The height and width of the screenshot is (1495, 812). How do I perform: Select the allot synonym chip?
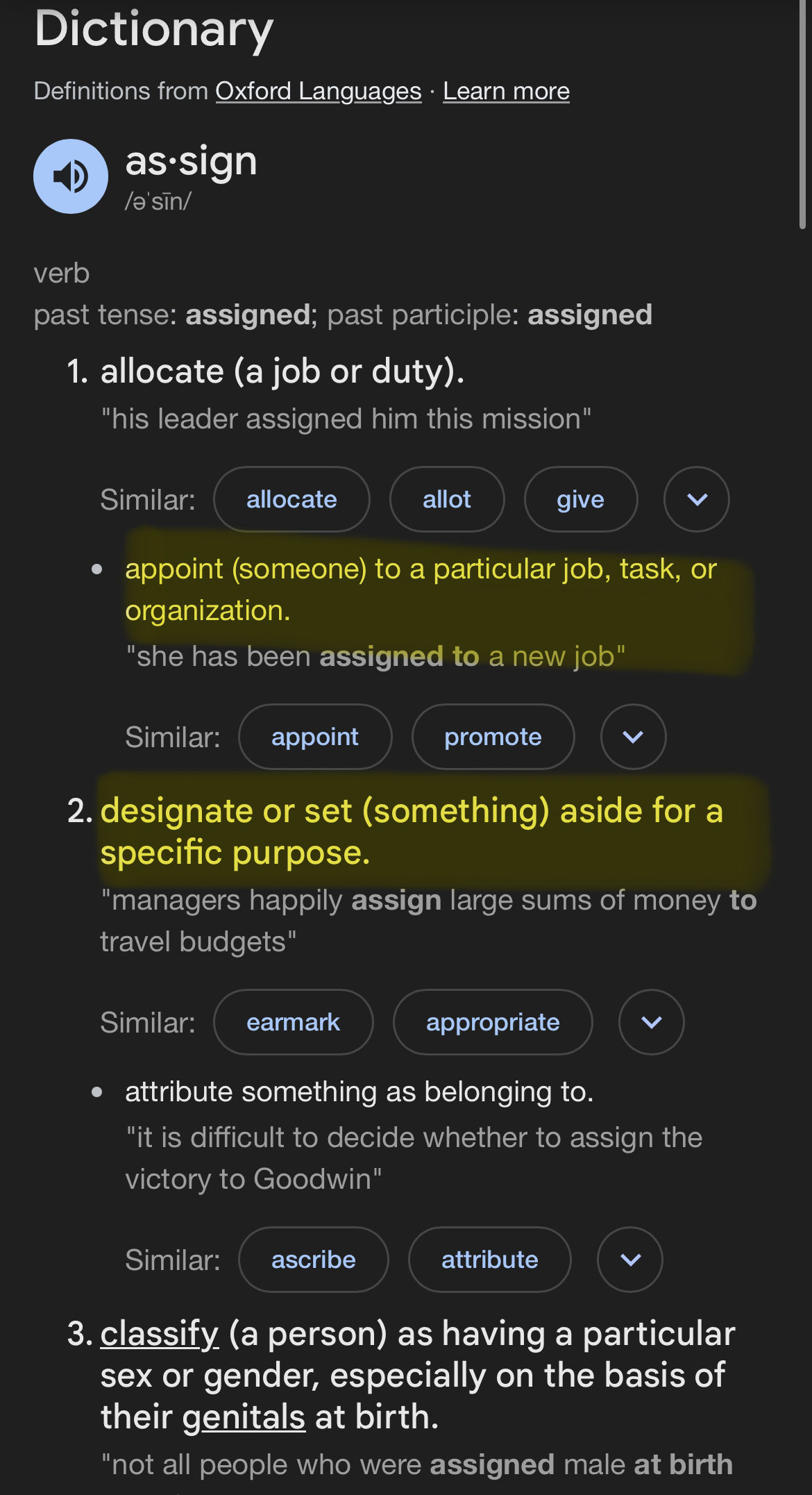[447, 499]
